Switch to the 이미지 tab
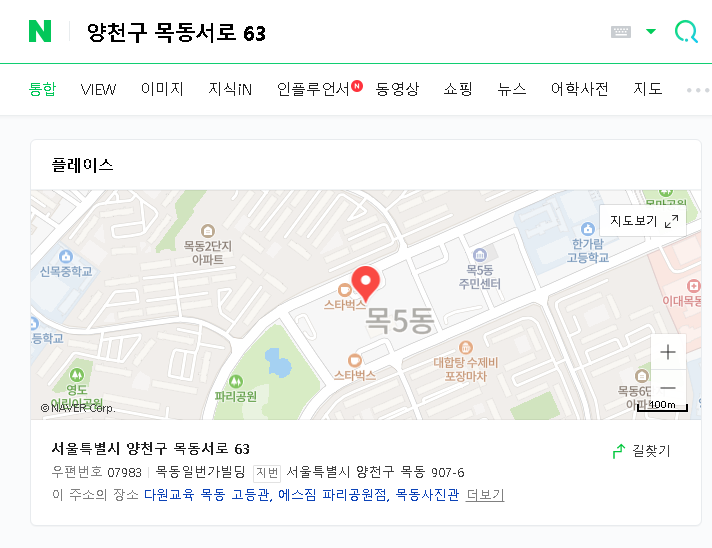 (x=162, y=89)
